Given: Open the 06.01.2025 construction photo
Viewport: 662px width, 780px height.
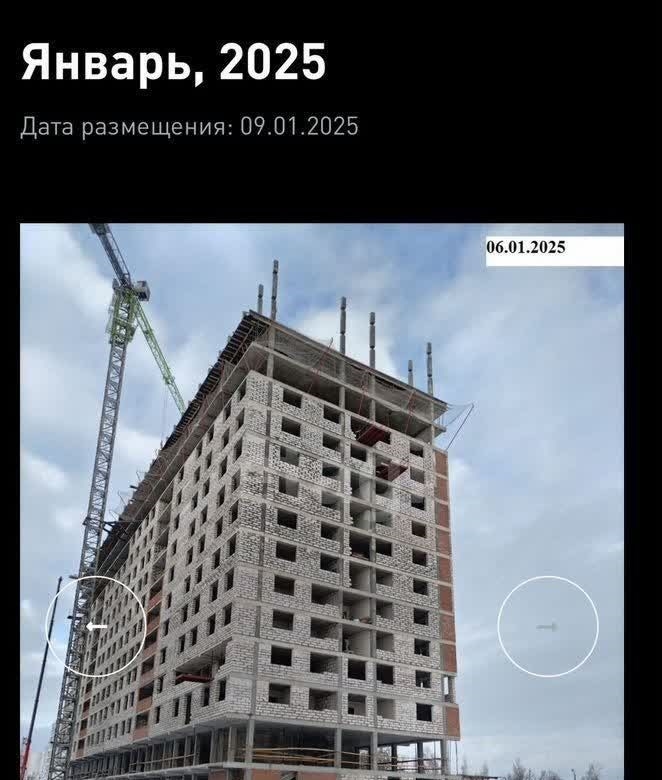Looking at the screenshot, I should tap(322, 480).
